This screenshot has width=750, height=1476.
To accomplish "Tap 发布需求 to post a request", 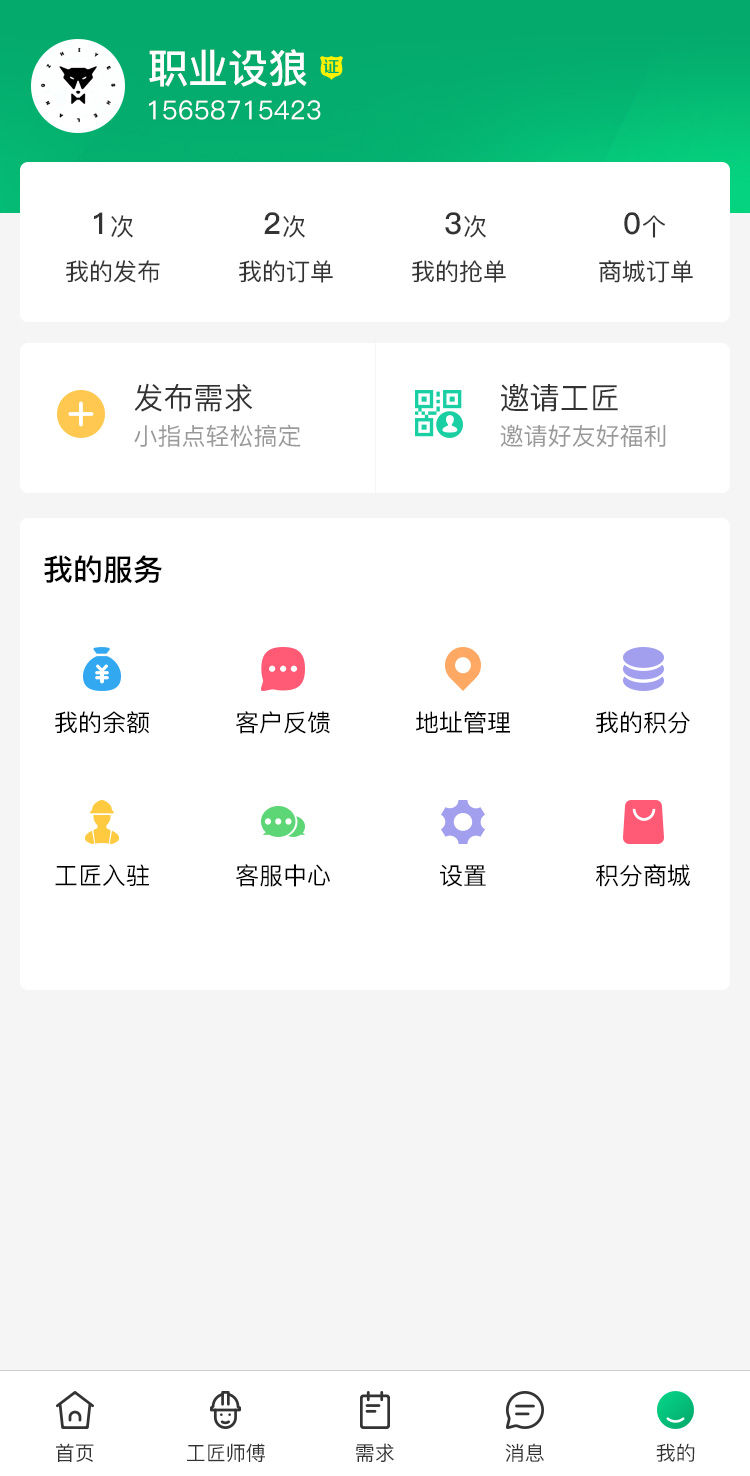I will (198, 417).
